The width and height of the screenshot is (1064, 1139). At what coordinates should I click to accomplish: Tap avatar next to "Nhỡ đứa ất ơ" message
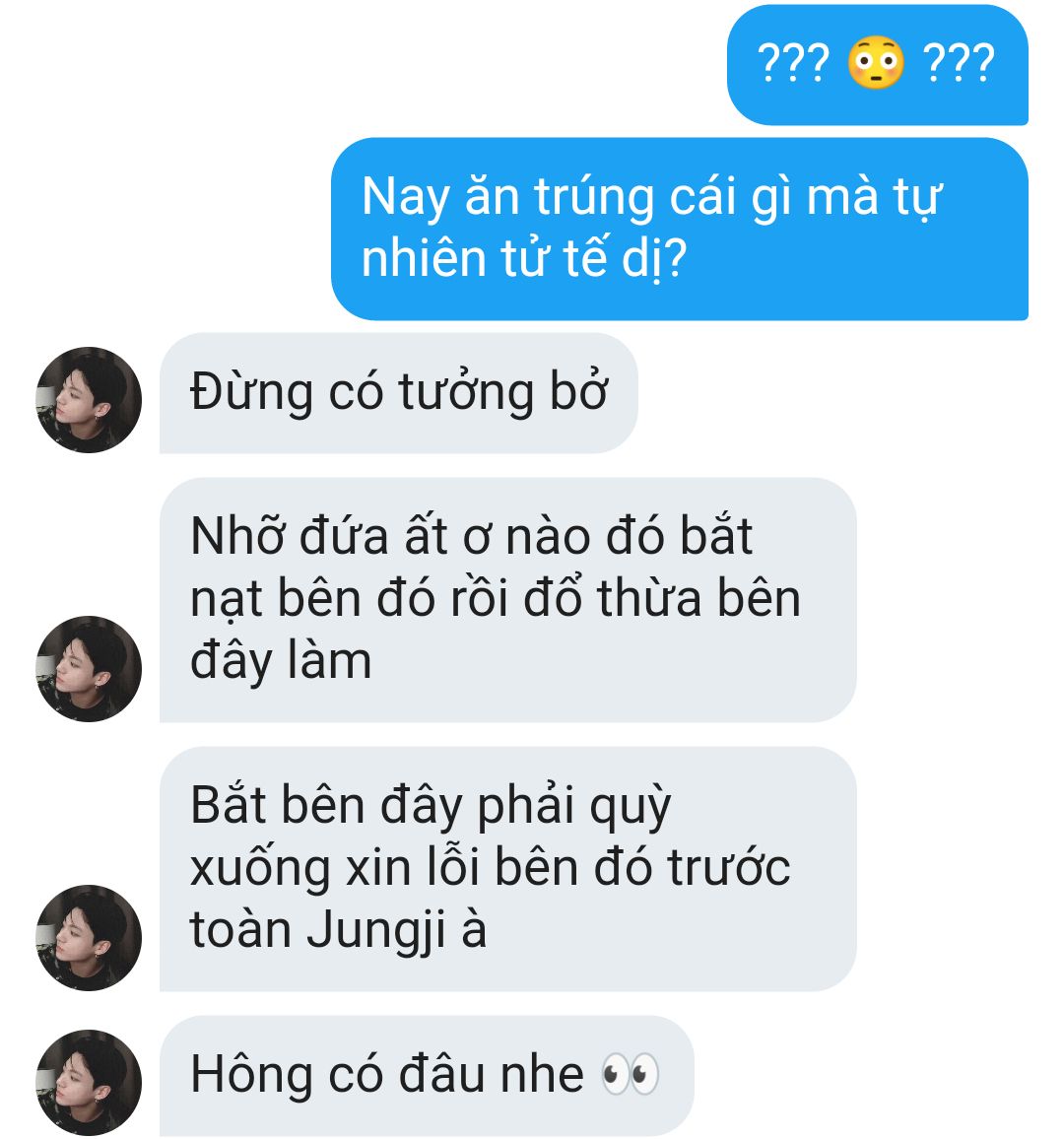point(89,669)
